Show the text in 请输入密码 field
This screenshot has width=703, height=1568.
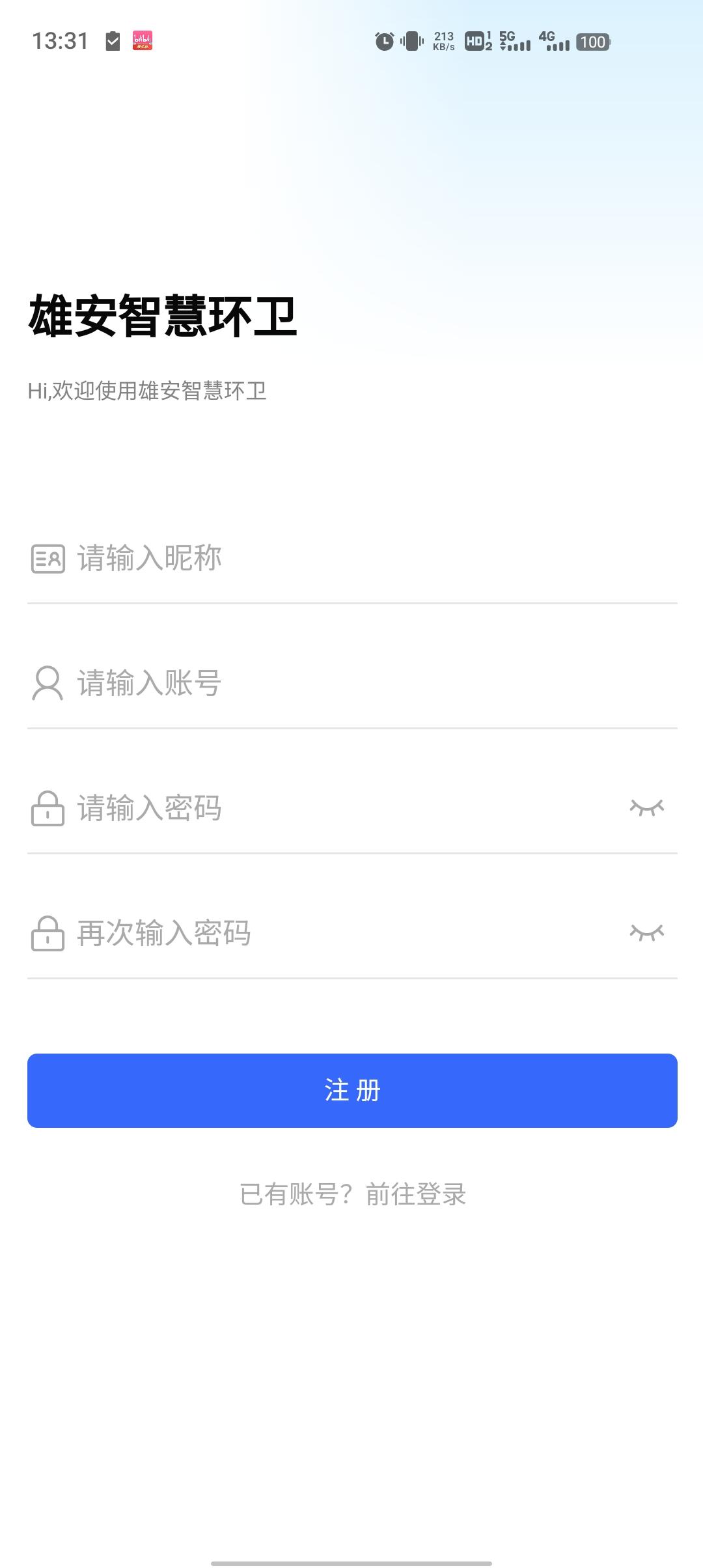click(x=646, y=808)
